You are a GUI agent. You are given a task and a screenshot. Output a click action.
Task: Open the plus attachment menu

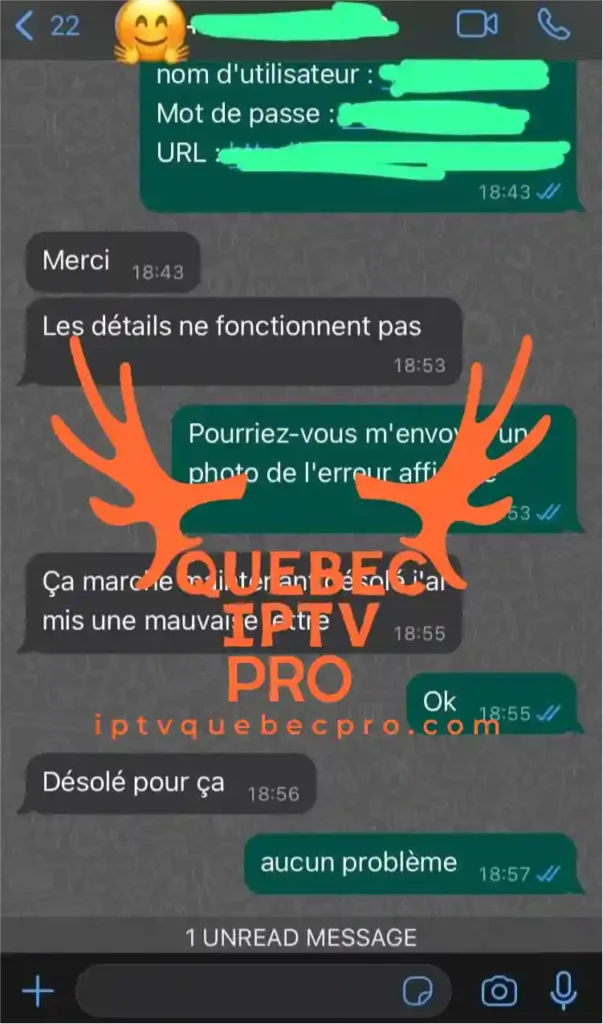[x=38, y=991]
